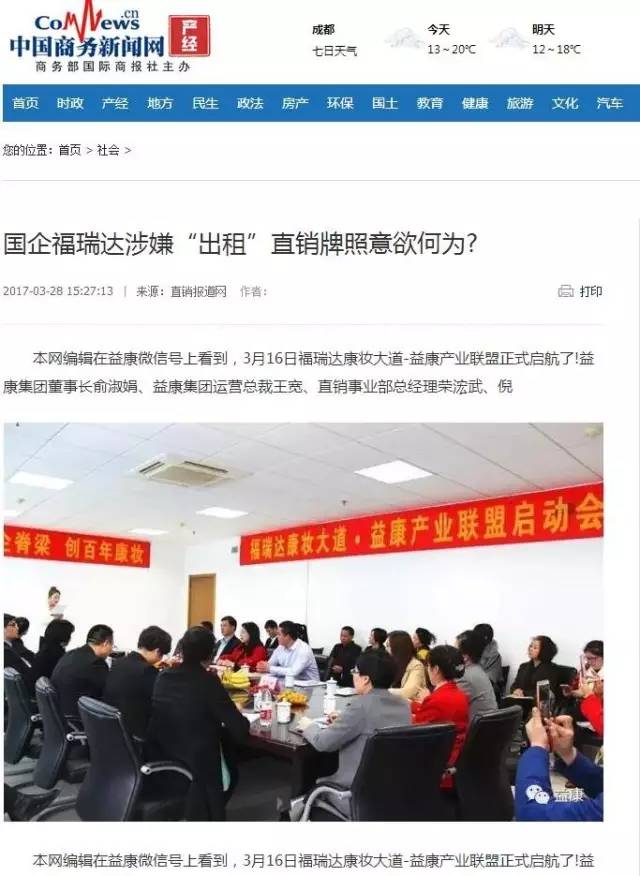Select the 民生 section
Image resolution: width=640 pixels, height=876 pixels.
205,103
